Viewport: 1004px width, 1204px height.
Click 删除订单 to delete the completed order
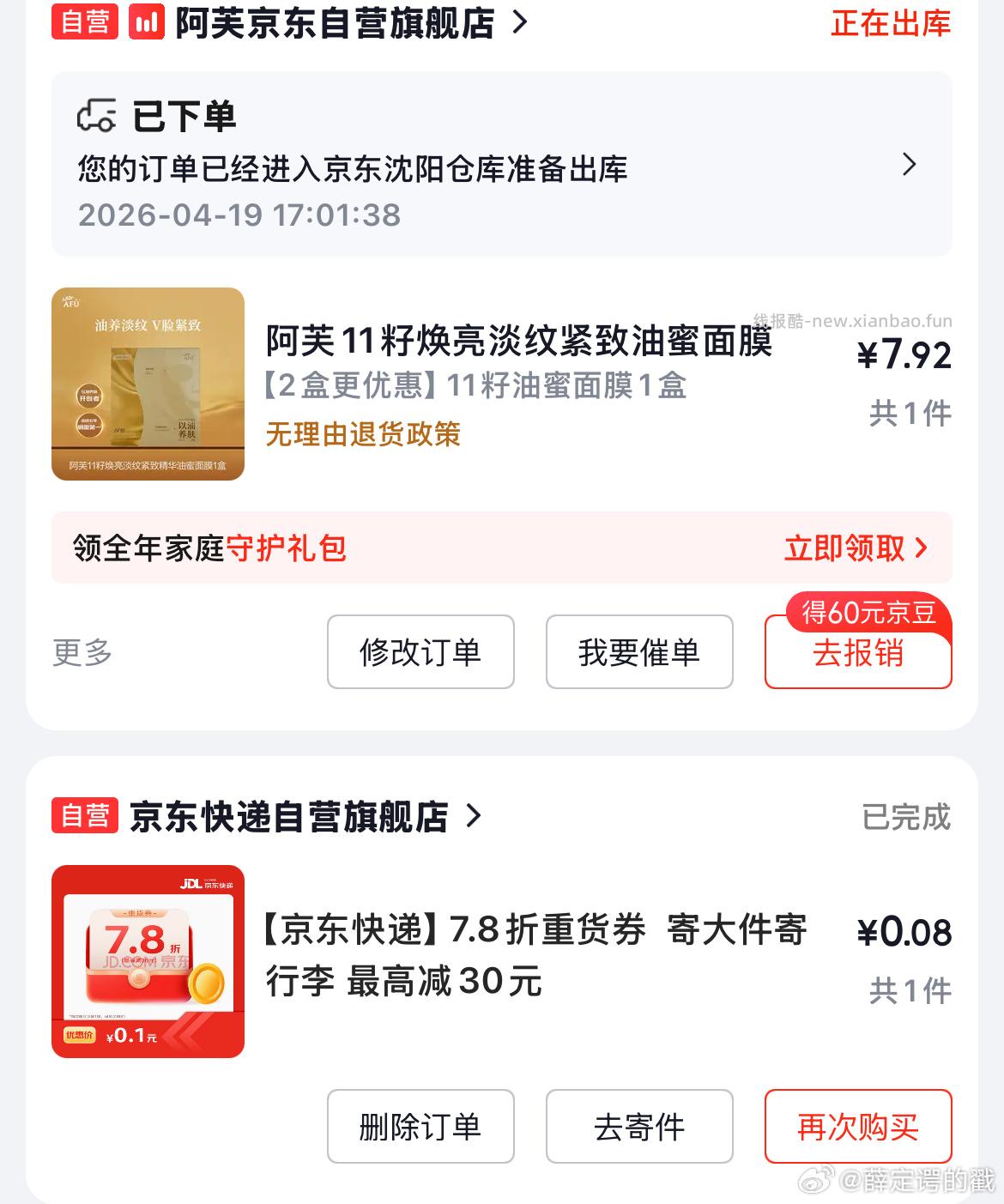[420, 1127]
